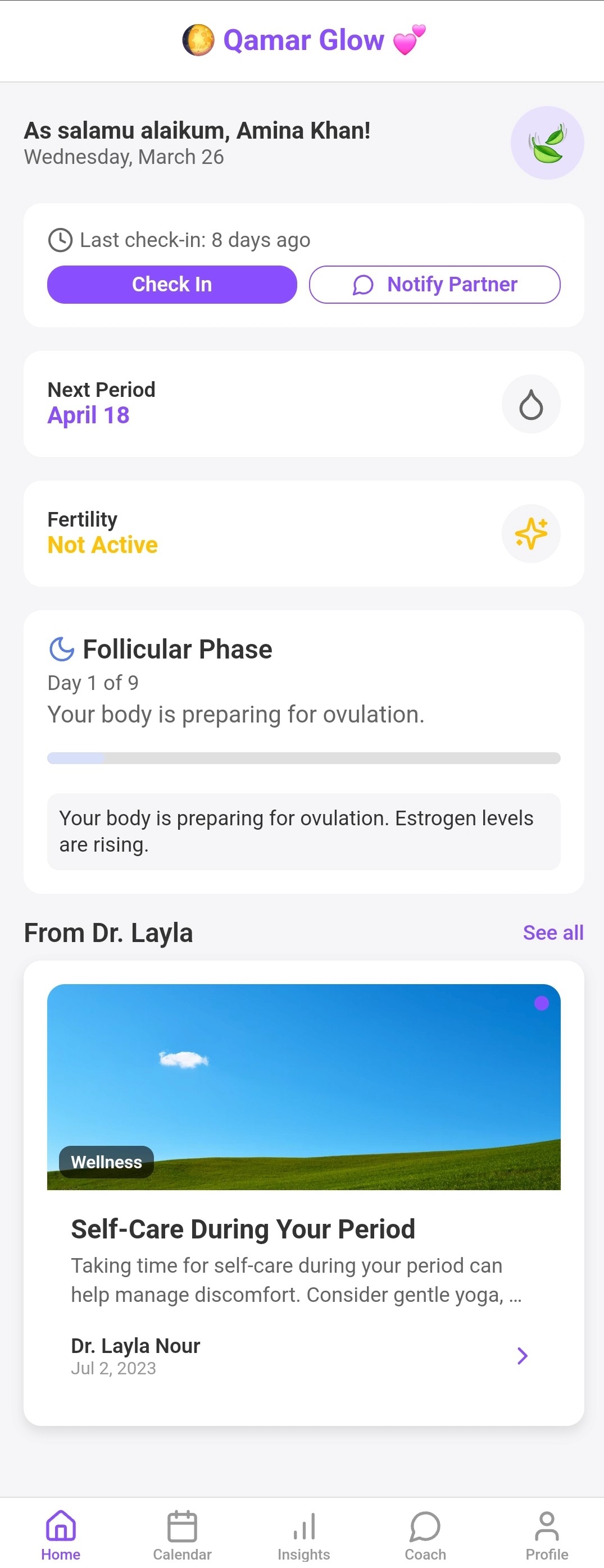The image size is (604, 1568).
Task: Open the Profile tab
Action: coord(547,1534)
